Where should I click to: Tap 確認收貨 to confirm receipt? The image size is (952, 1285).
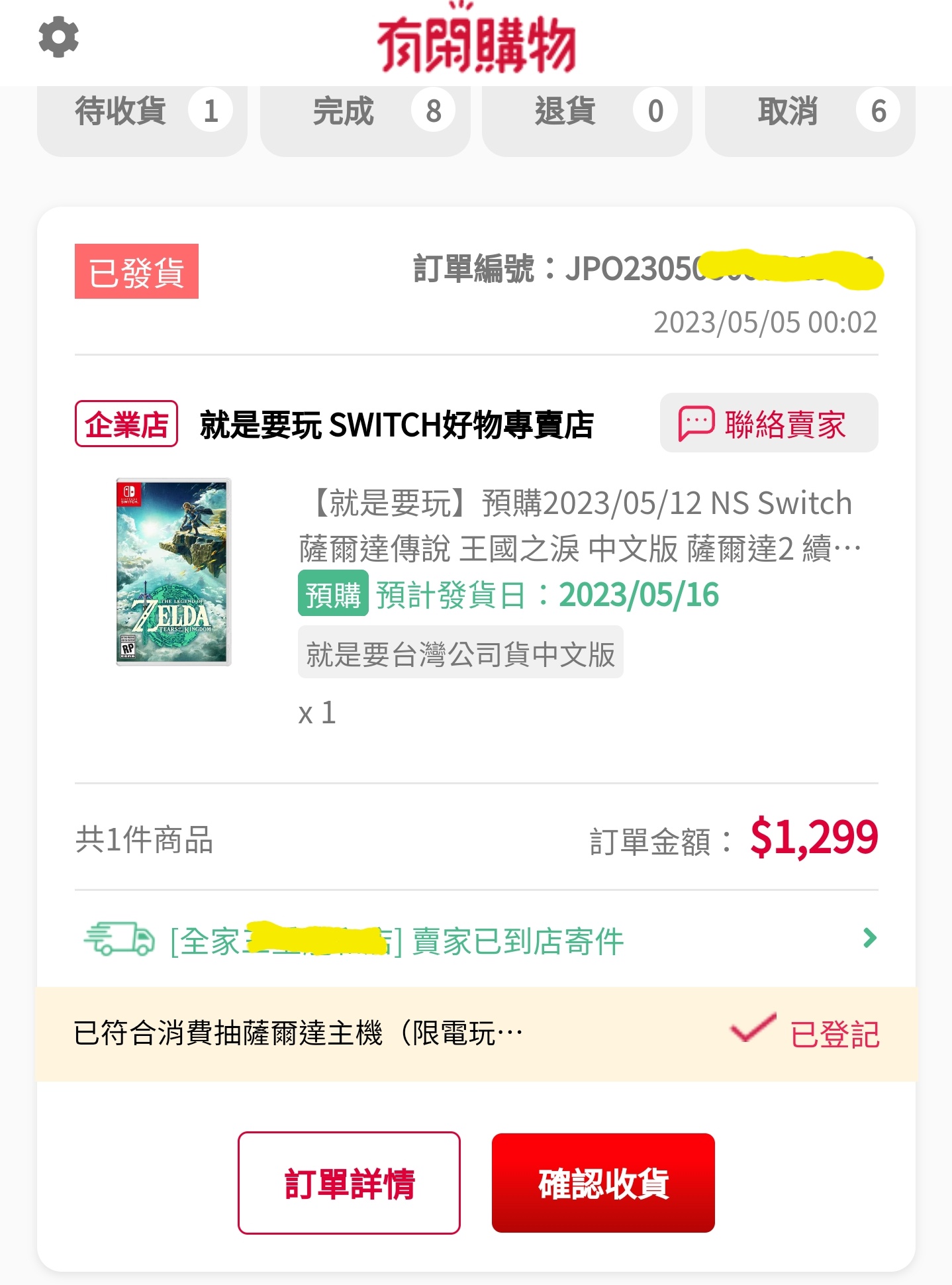(x=602, y=1183)
